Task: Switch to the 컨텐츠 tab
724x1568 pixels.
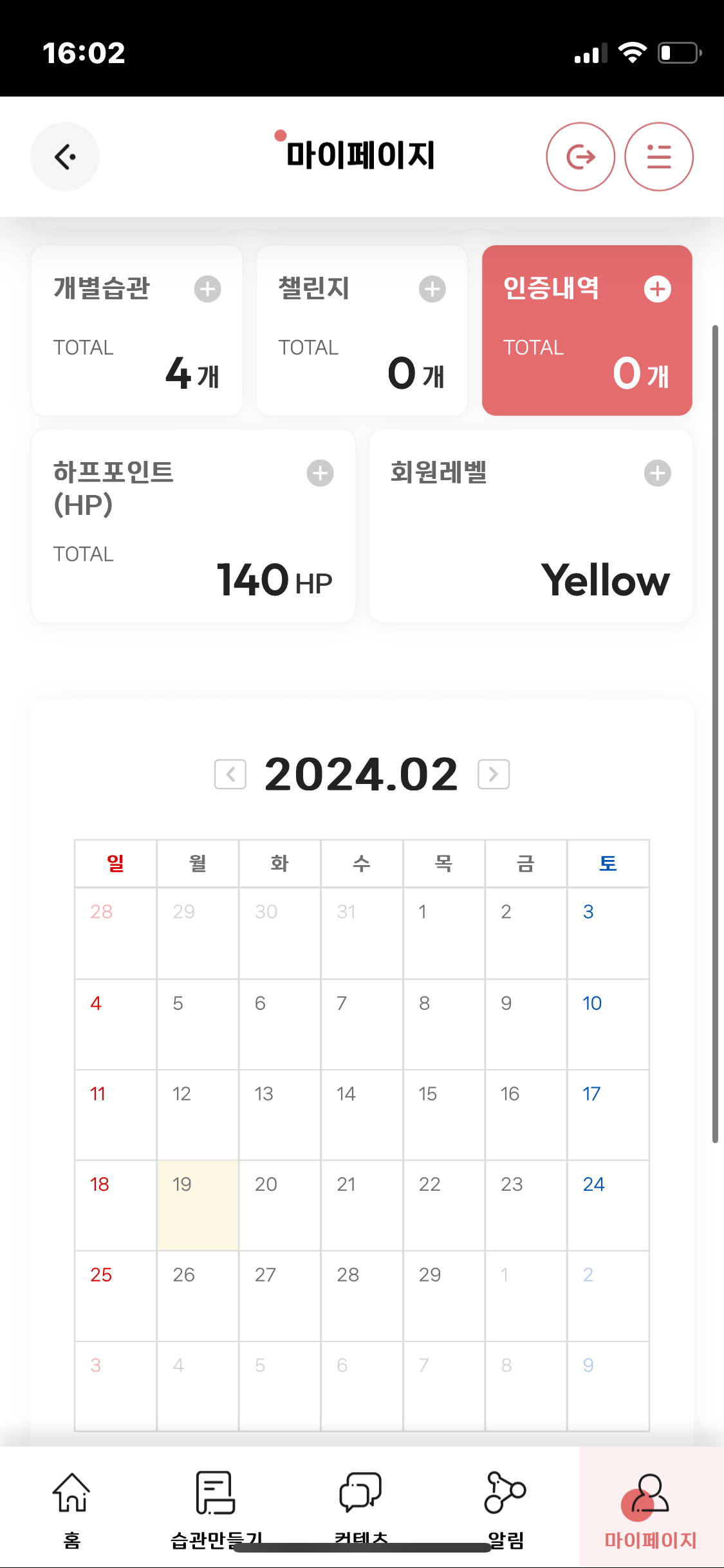Action: click(360, 1506)
